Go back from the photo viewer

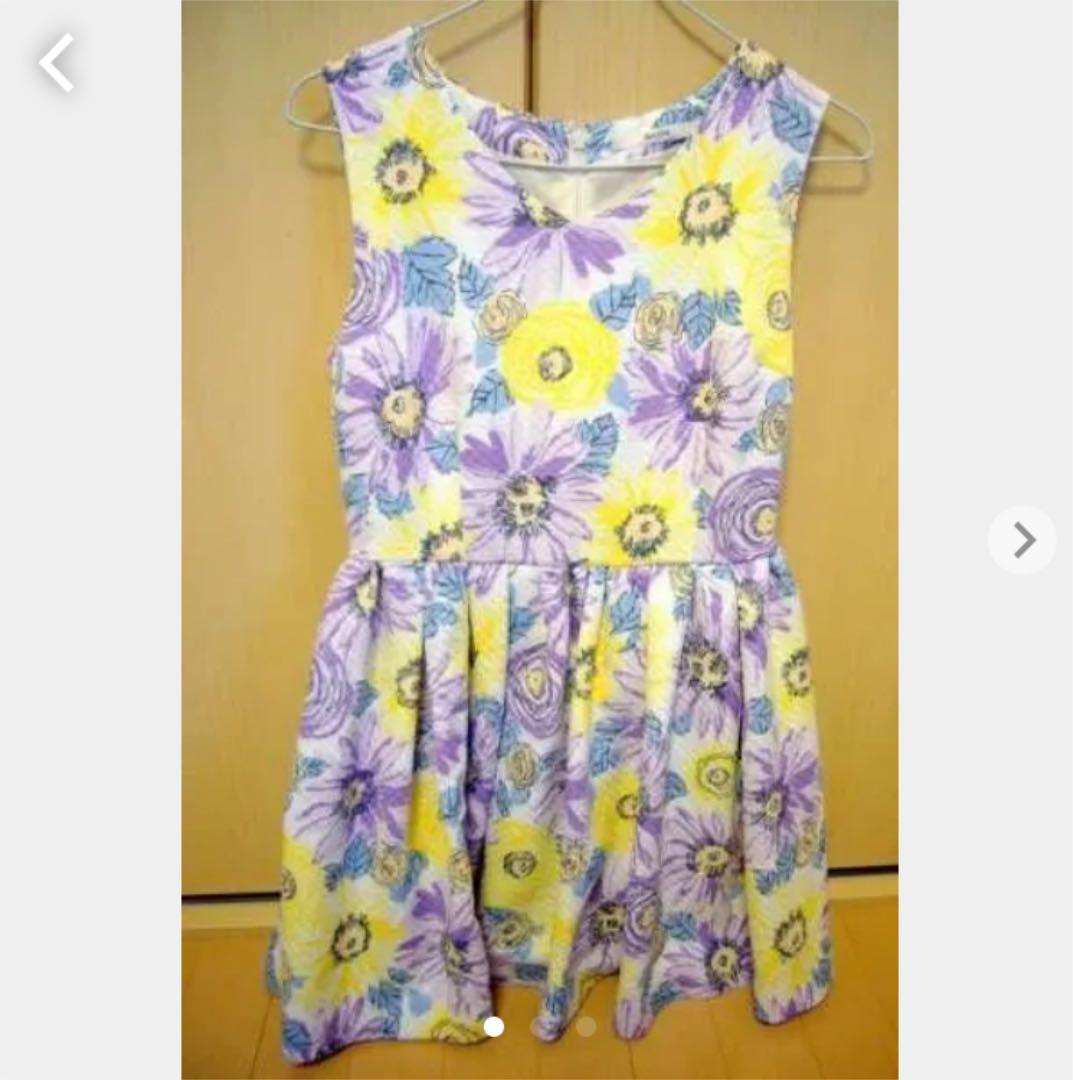(57, 64)
